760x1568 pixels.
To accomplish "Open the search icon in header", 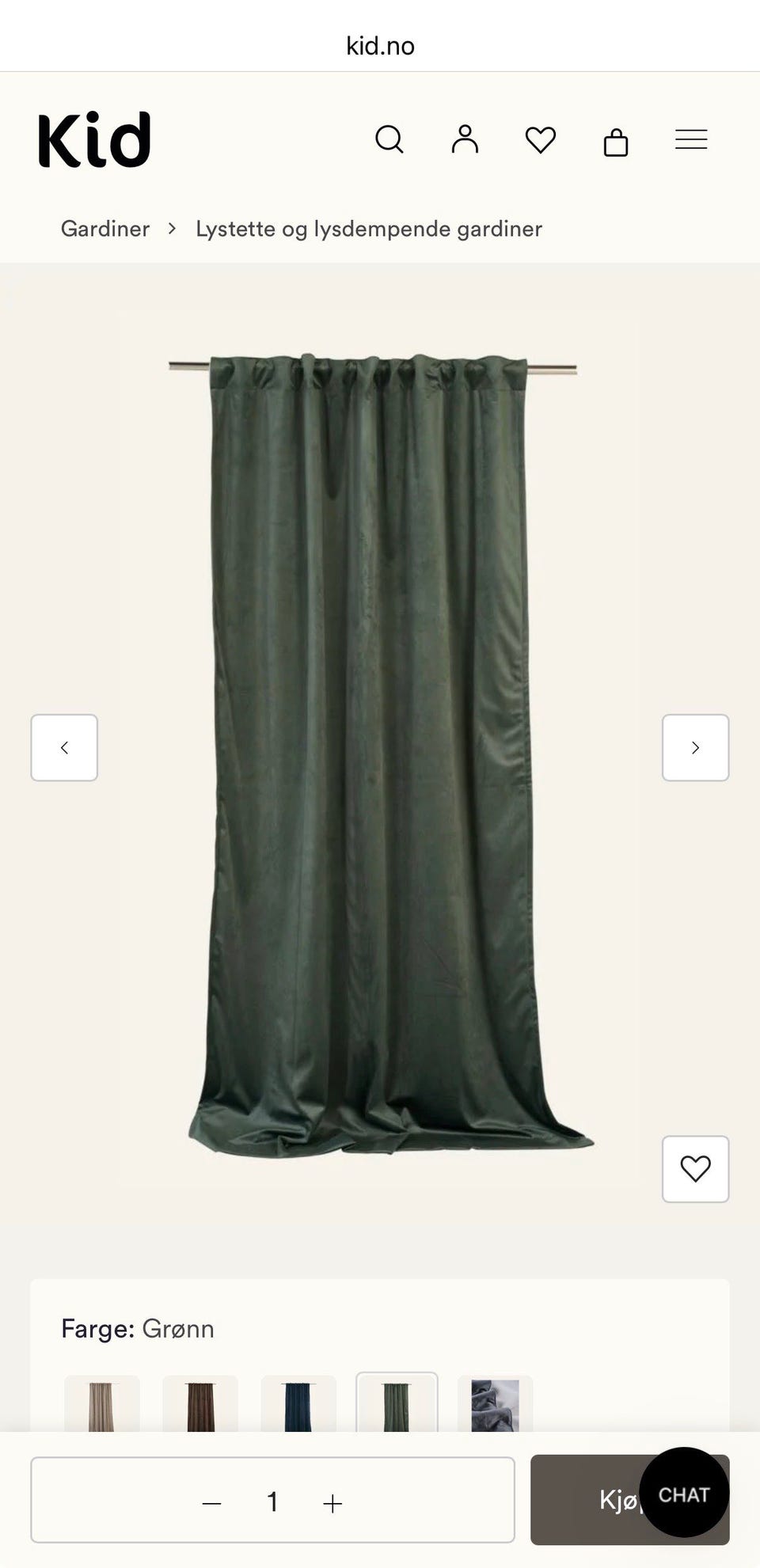I will pos(389,139).
